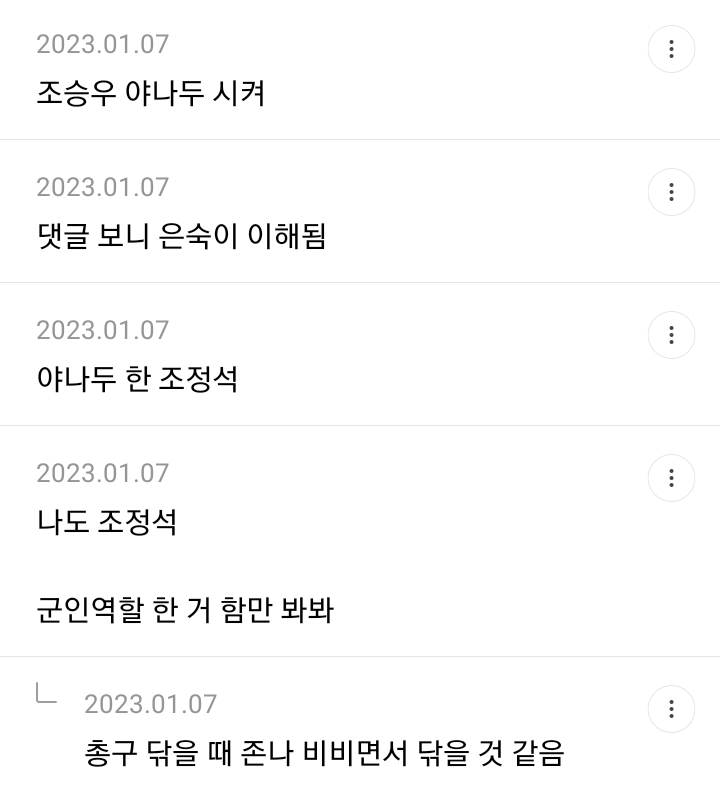This screenshot has height=793, width=720.
Task: Open options for comment '댓글 보니 은숙이 이해됨'
Action: click(671, 192)
